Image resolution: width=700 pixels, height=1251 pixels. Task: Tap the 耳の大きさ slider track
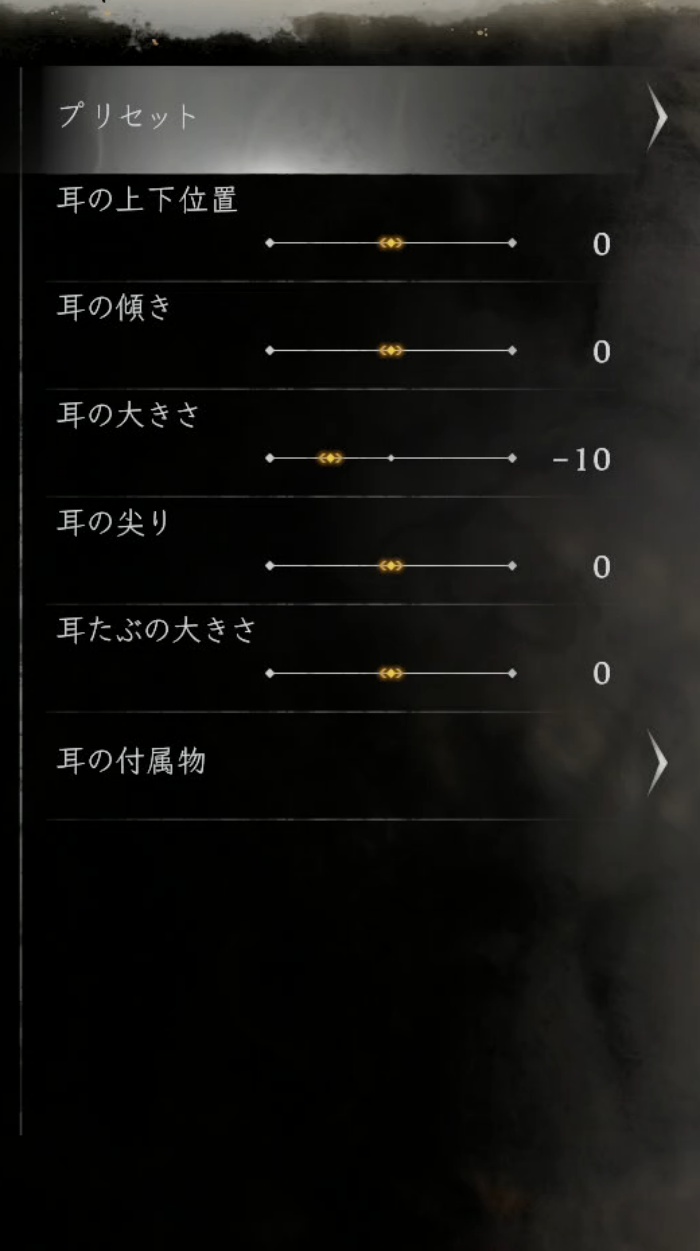click(391, 458)
